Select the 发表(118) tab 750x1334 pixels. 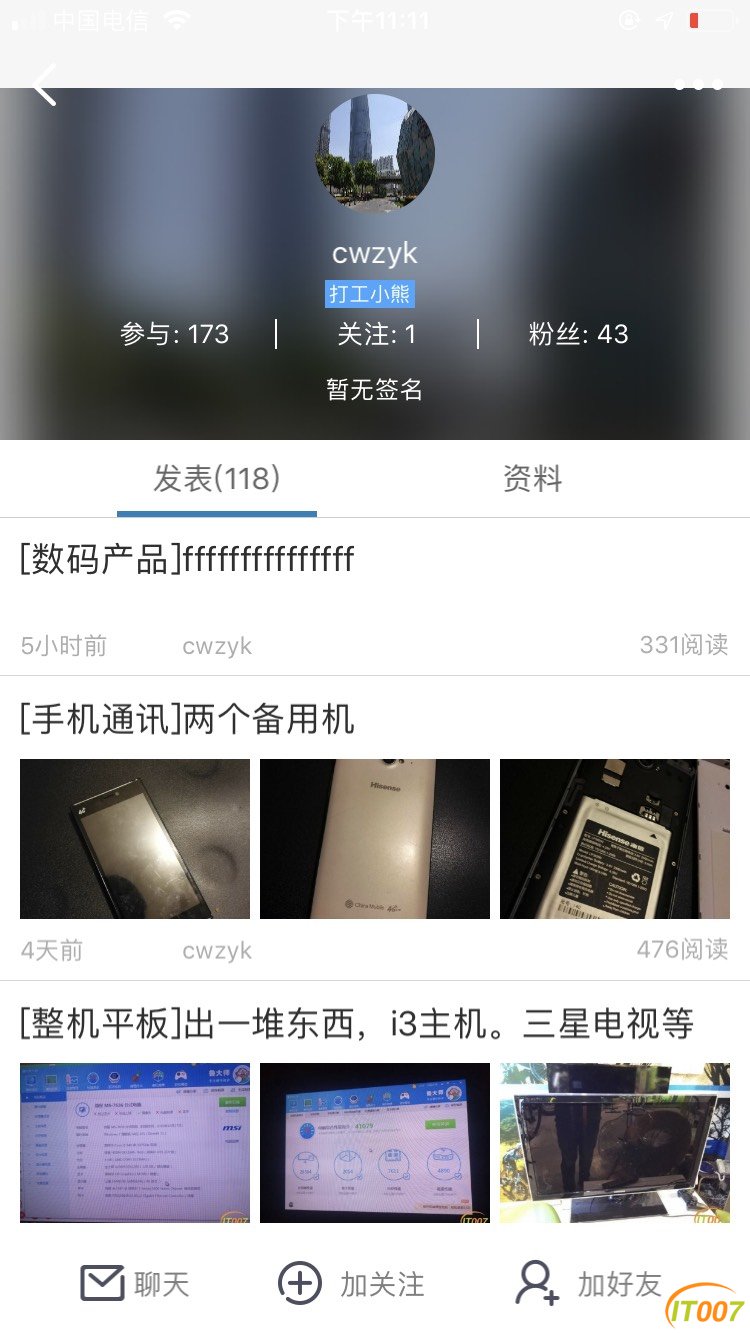[x=216, y=479]
